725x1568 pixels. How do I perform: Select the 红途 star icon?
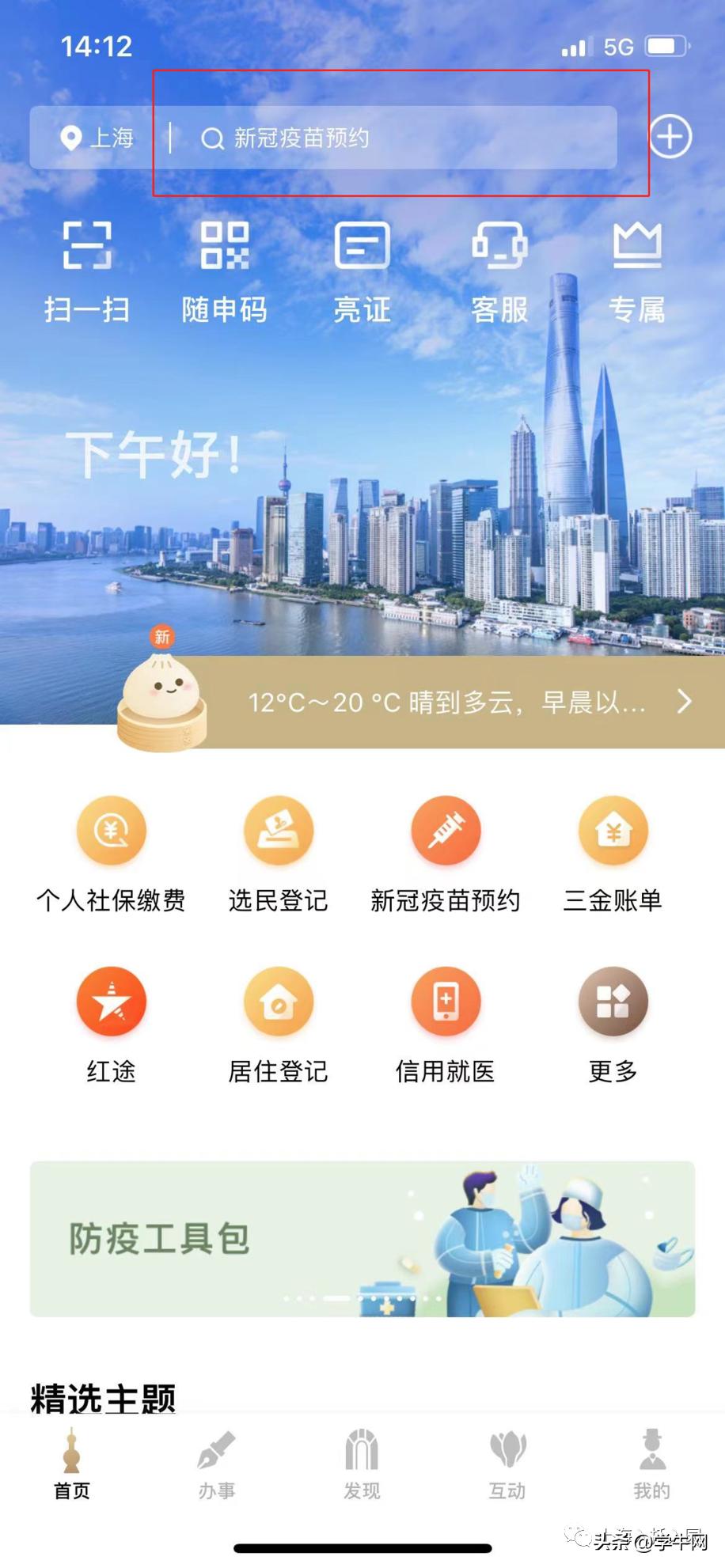click(x=111, y=1002)
